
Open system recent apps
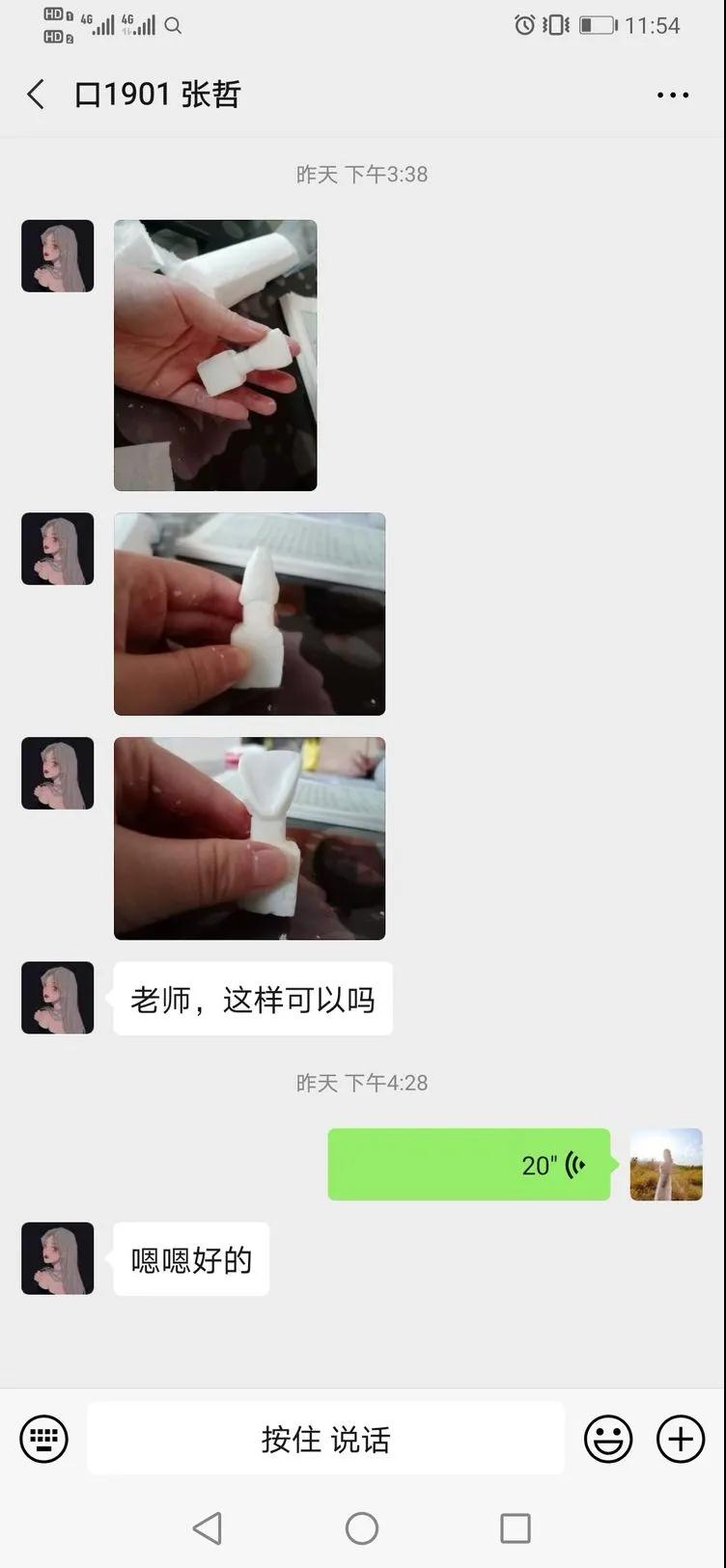coord(516,1528)
